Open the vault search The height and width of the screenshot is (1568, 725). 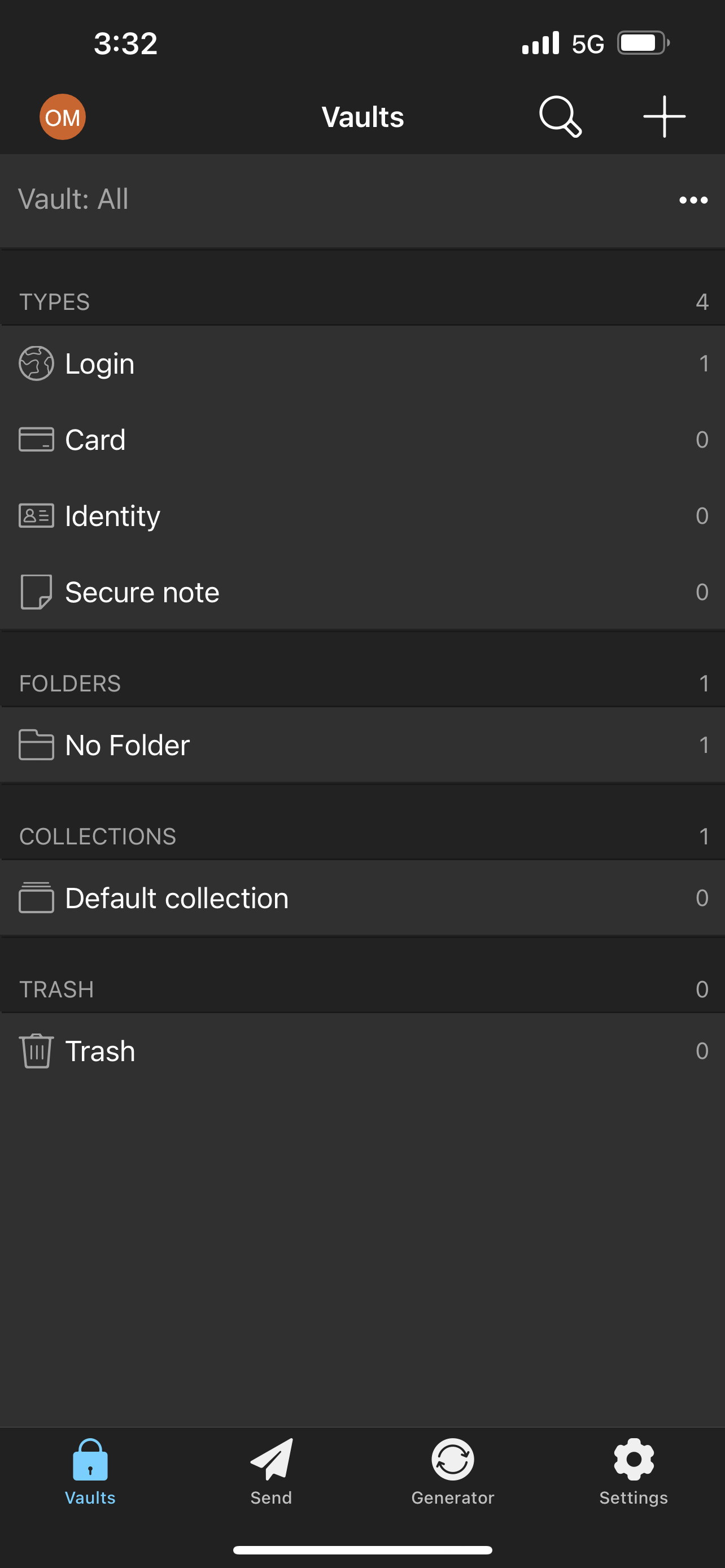pyautogui.click(x=560, y=116)
